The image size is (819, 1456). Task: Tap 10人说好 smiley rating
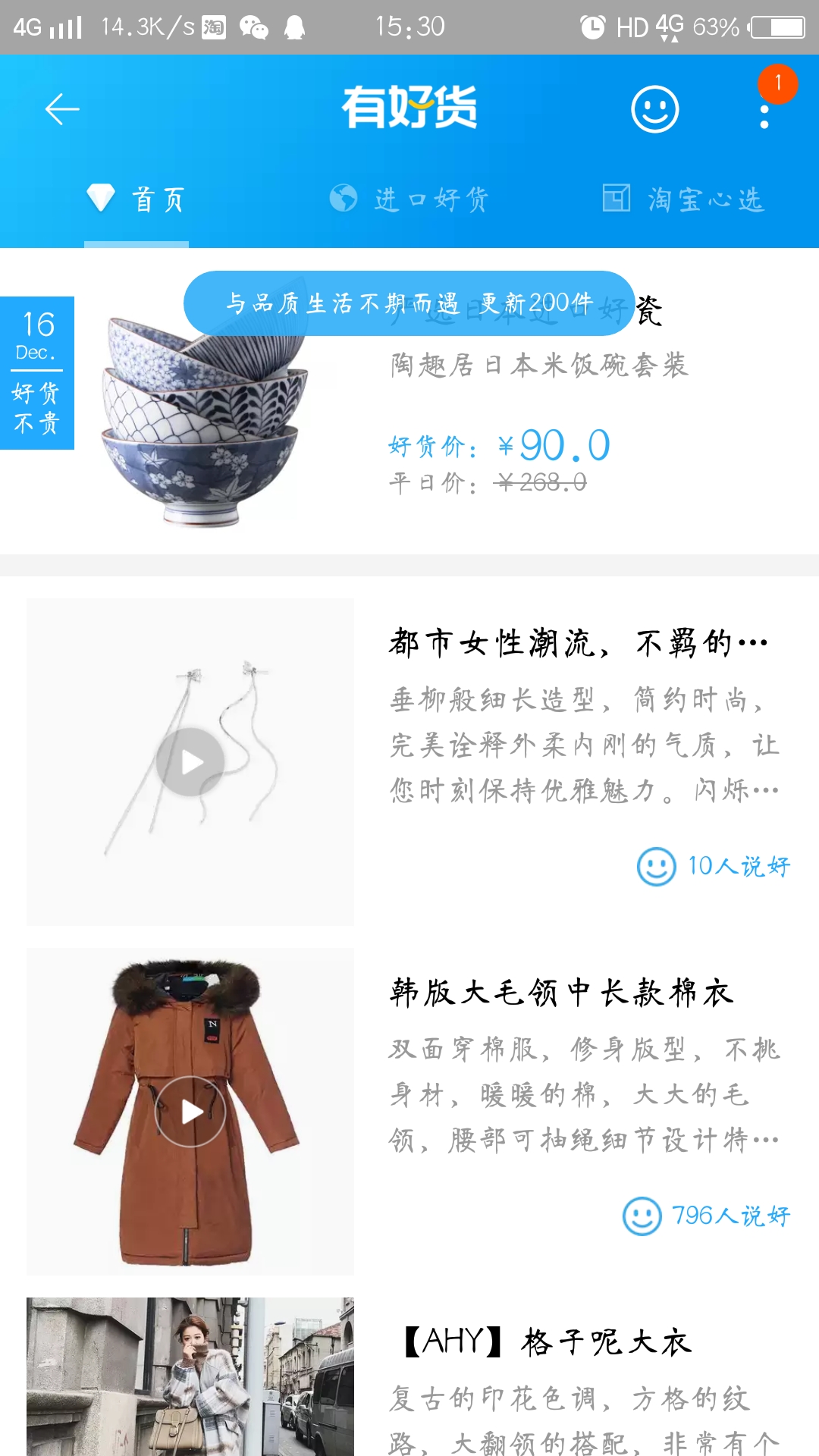(714, 866)
